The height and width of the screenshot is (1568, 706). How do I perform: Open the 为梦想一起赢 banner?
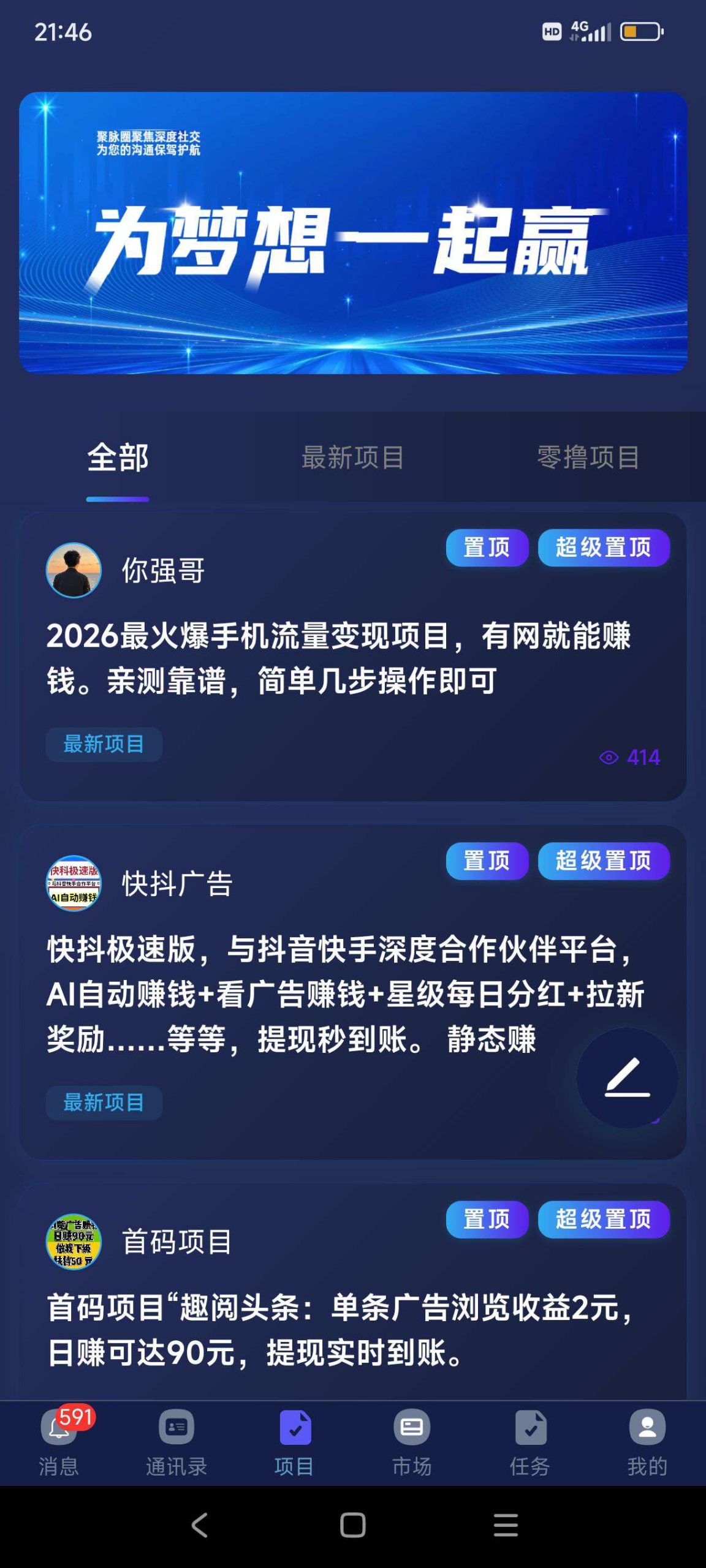point(353,233)
